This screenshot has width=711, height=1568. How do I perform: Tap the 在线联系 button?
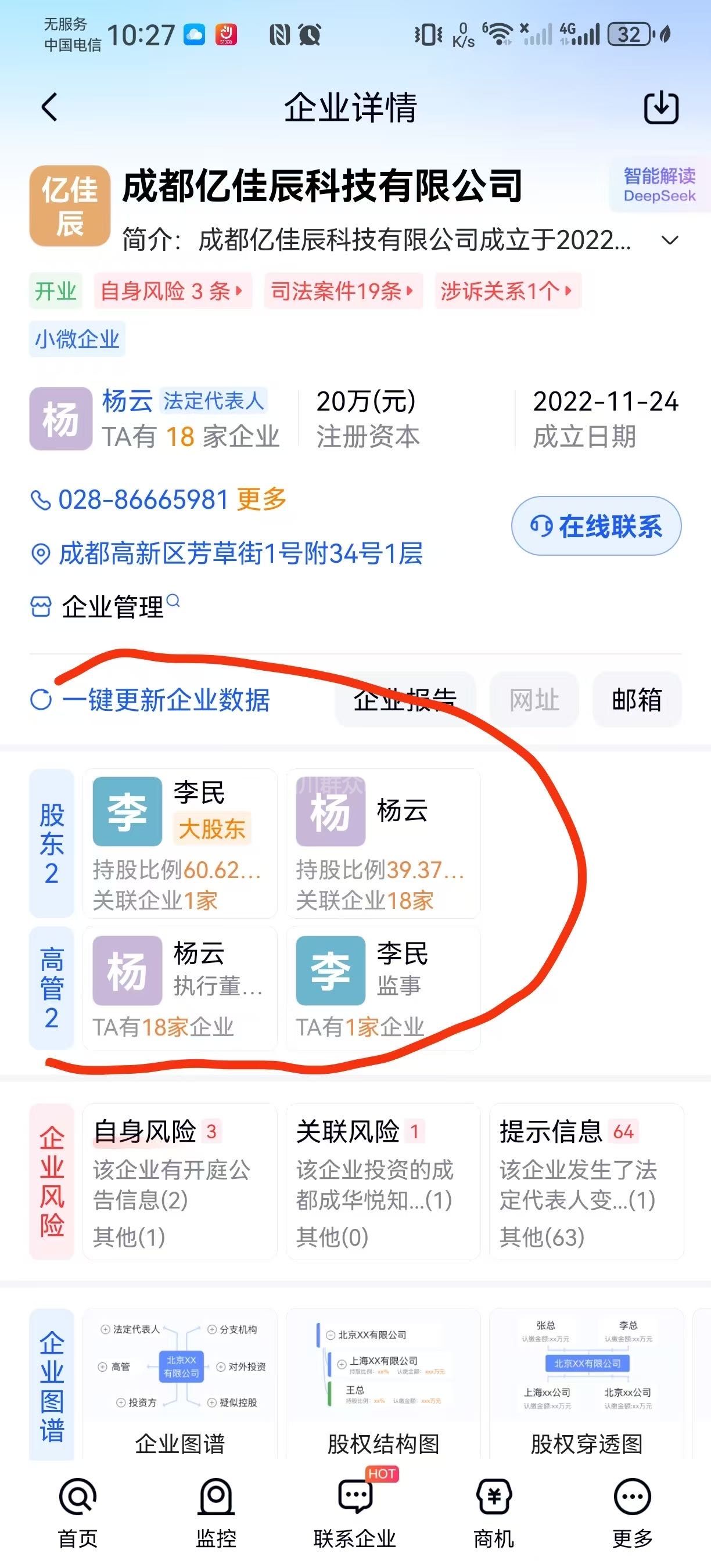596,527
